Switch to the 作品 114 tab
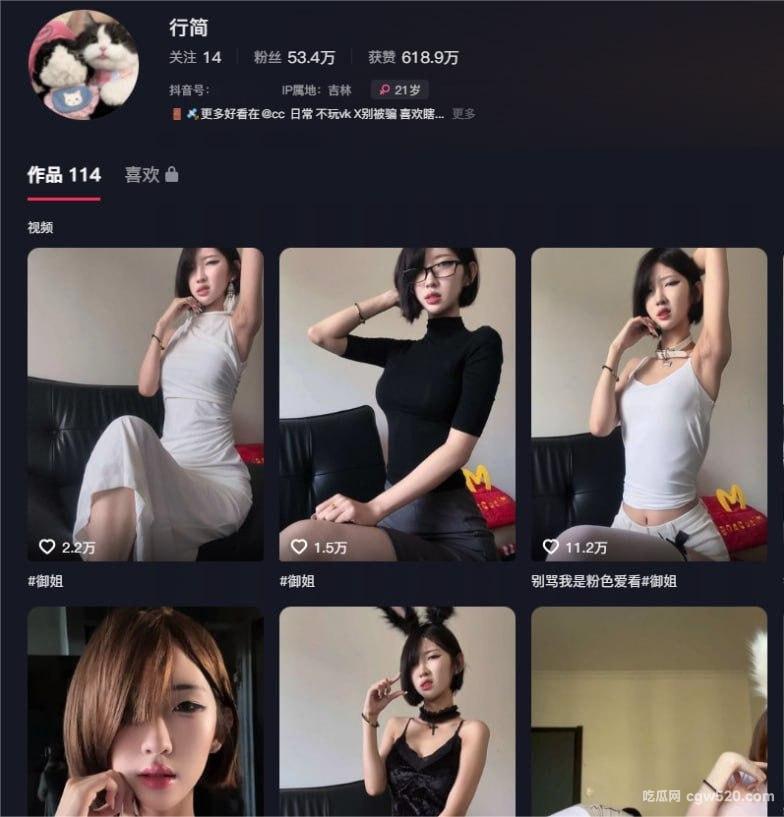This screenshot has width=784, height=817. [x=64, y=175]
